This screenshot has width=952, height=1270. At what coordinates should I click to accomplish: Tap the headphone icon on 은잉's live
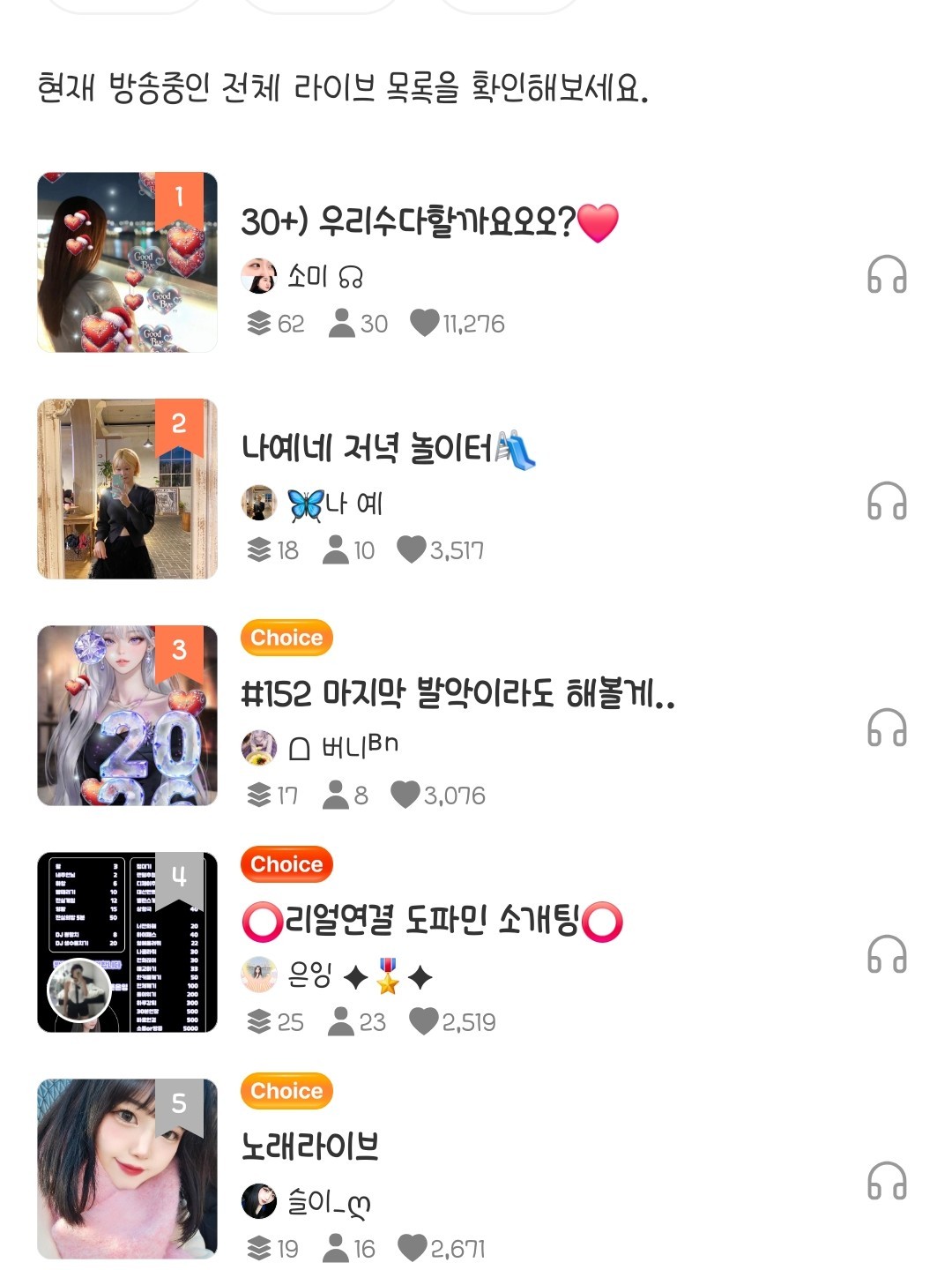[x=886, y=954]
